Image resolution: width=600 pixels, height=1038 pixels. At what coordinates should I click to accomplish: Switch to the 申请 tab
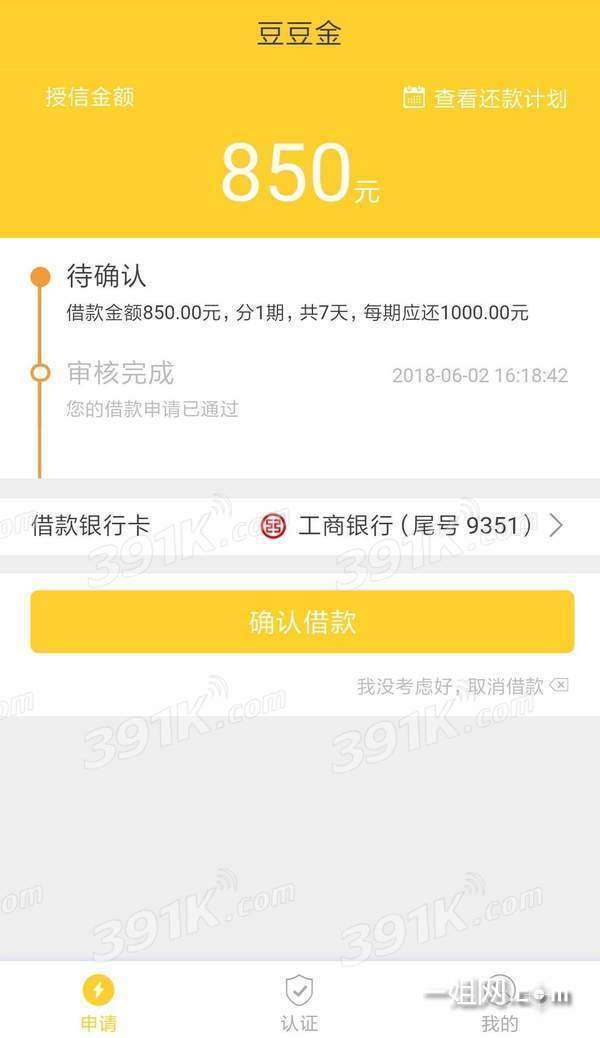pos(99,1003)
